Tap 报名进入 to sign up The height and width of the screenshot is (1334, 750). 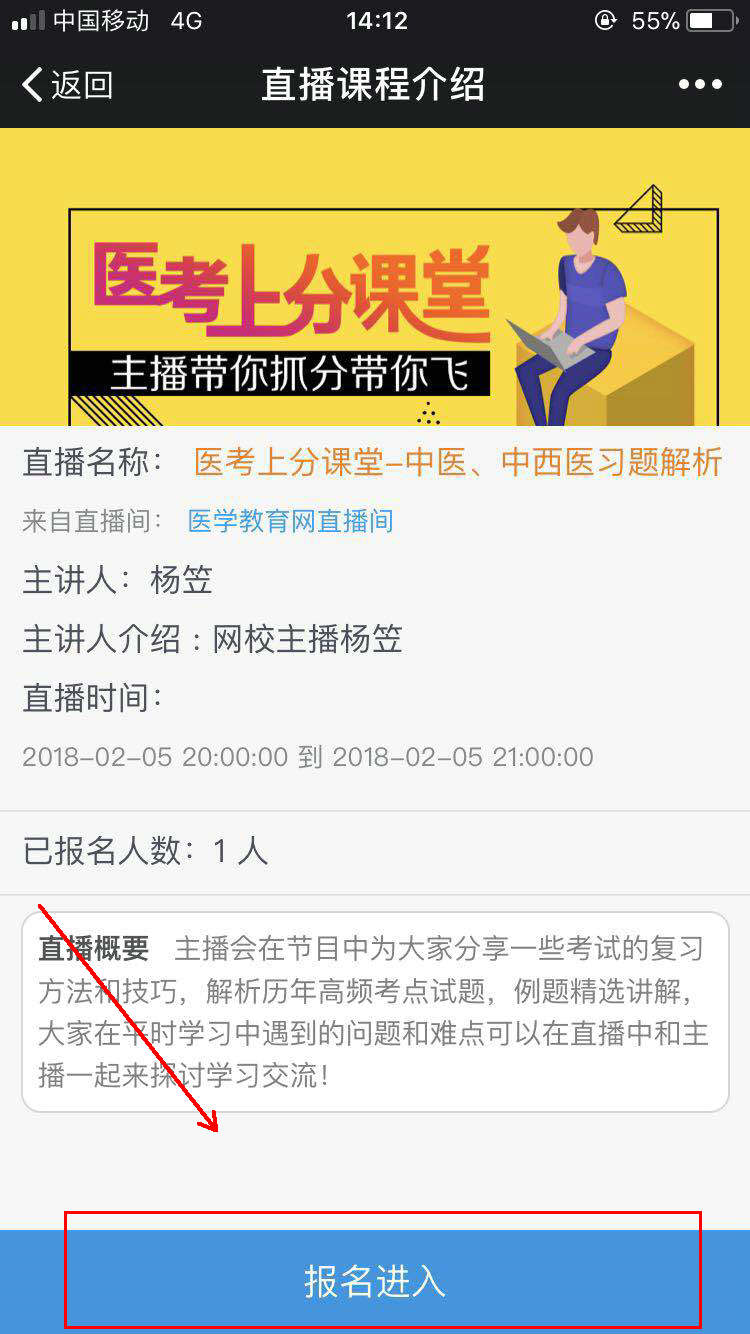[375, 1281]
